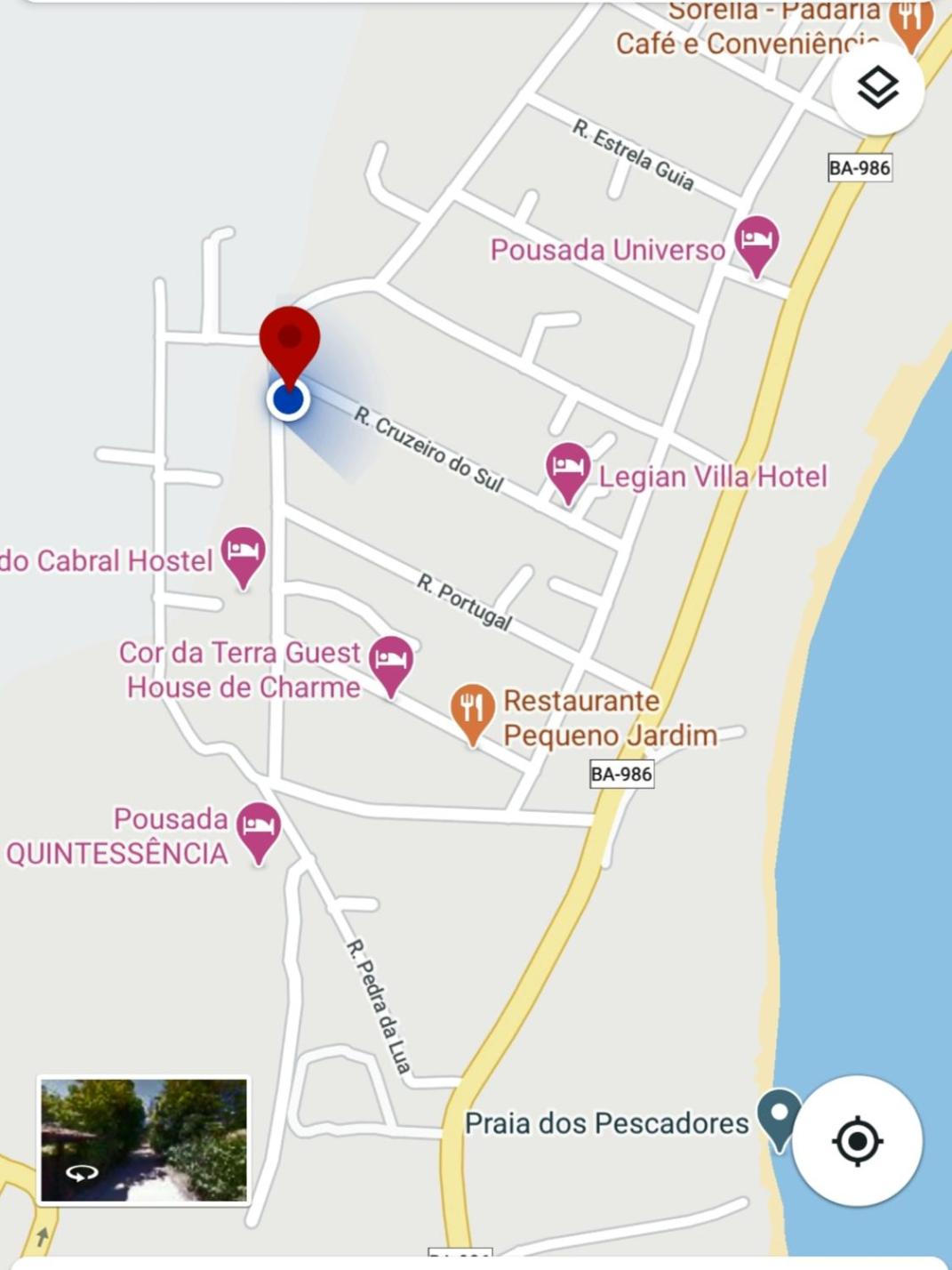Open Praia dos Pescadores place pin

(779, 1117)
